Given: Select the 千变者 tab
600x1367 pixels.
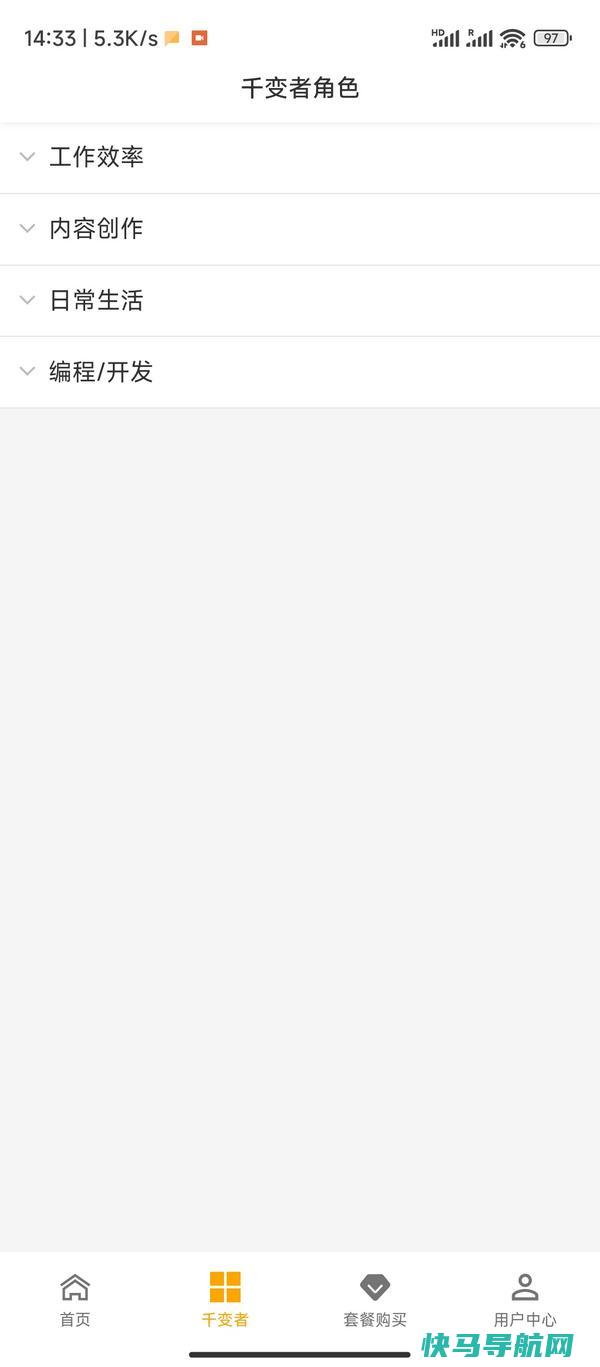Looking at the screenshot, I should 225,1300.
